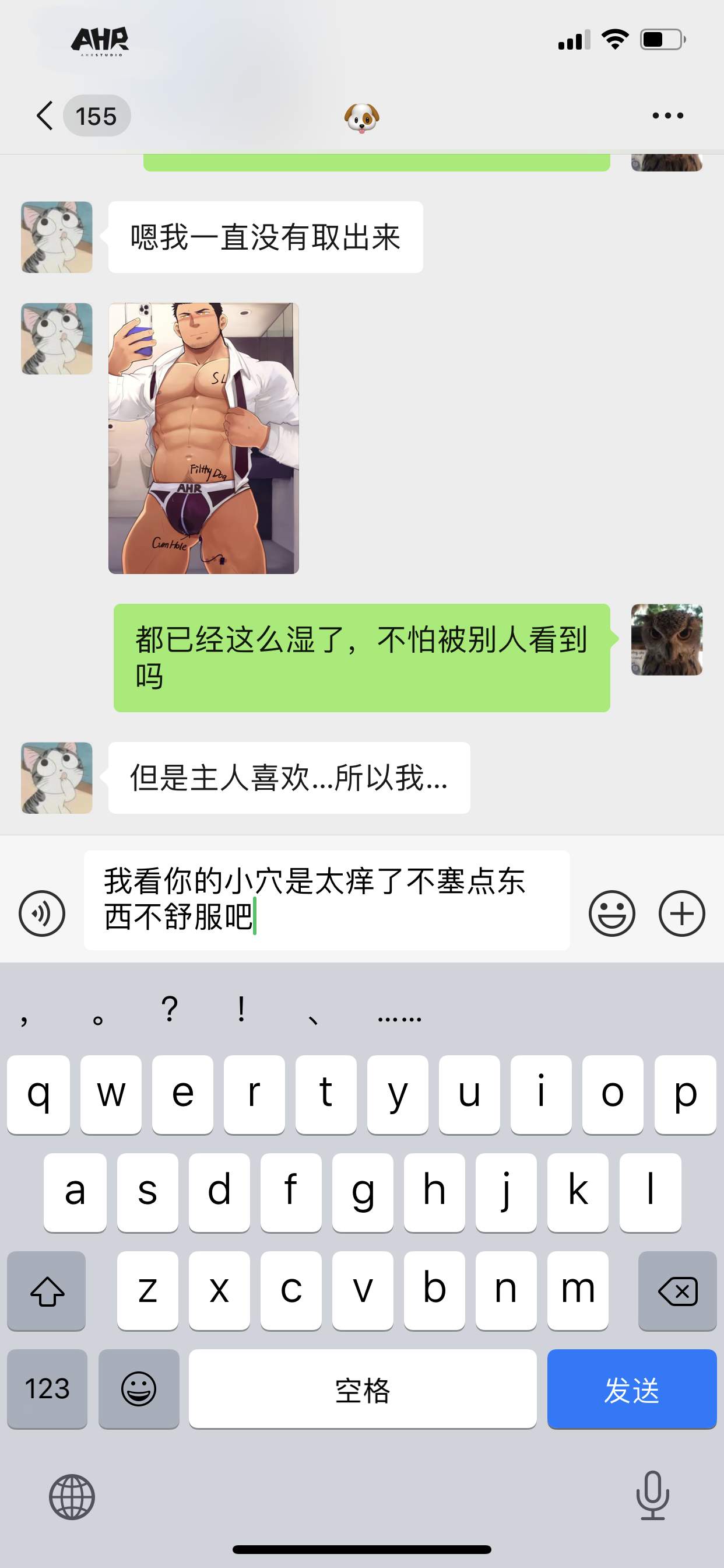
Task: Switch input language with globe key
Action: (x=72, y=1497)
